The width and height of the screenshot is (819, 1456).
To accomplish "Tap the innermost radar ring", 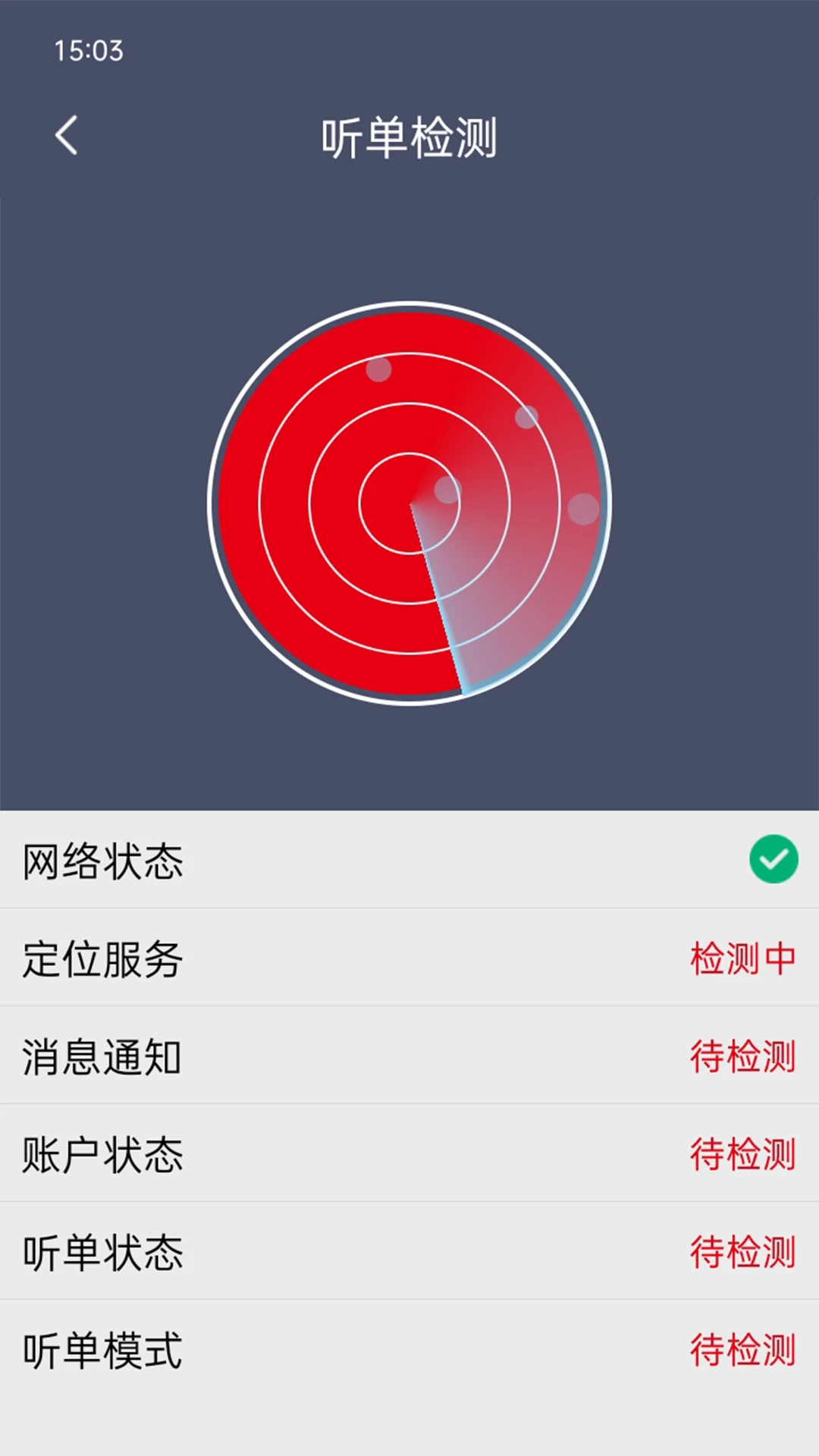I will click(x=409, y=455).
